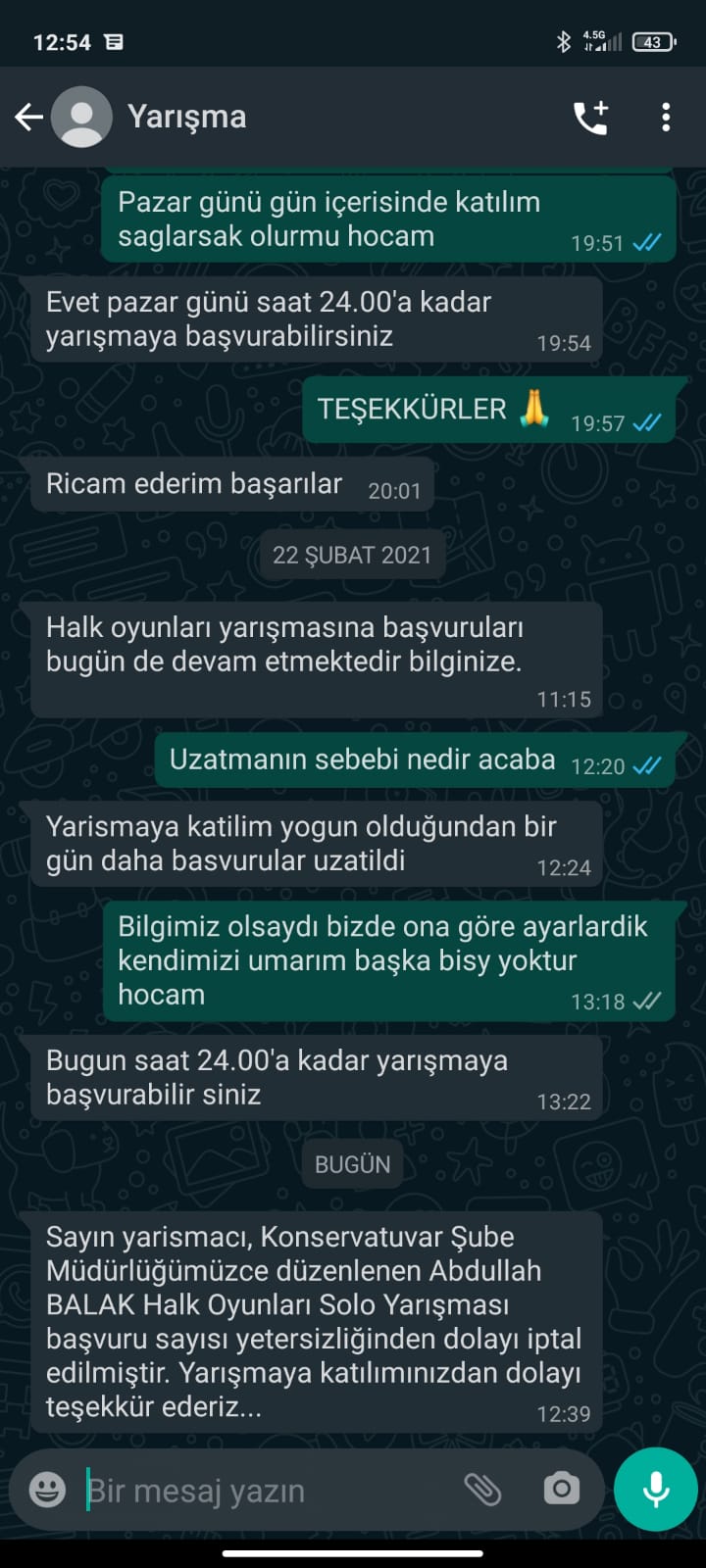Viewport: 706px width, 1568px height.
Task: Open the overflow menu
Action: (x=666, y=118)
